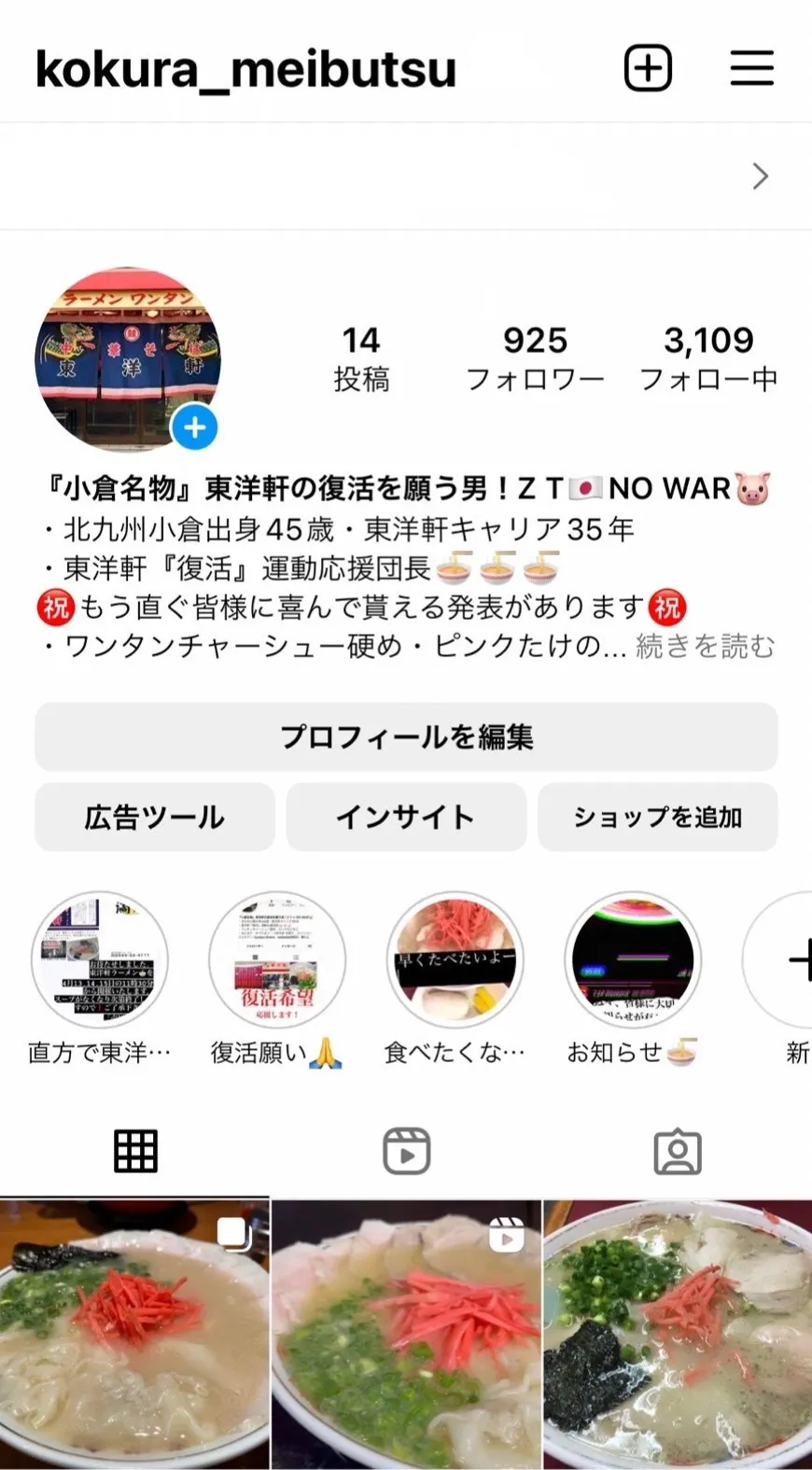
Task: Switch to the tagged photos tab
Action: (x=677, y=1151)
